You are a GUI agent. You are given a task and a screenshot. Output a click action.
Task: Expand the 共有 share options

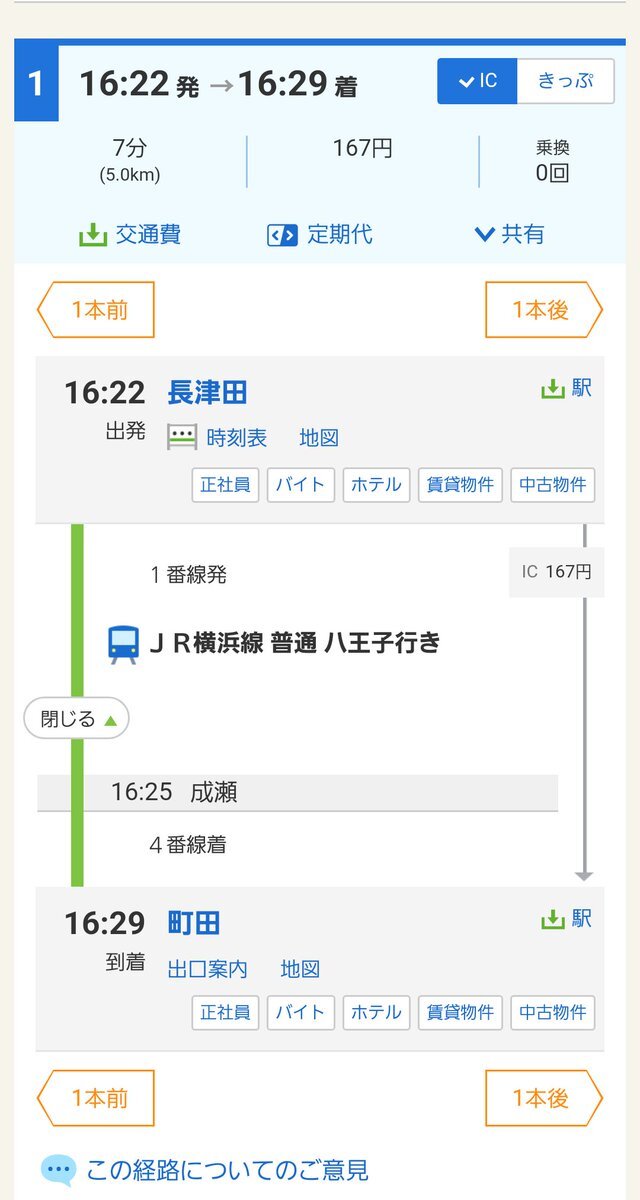pyautogui.click(x=510, y=235)
